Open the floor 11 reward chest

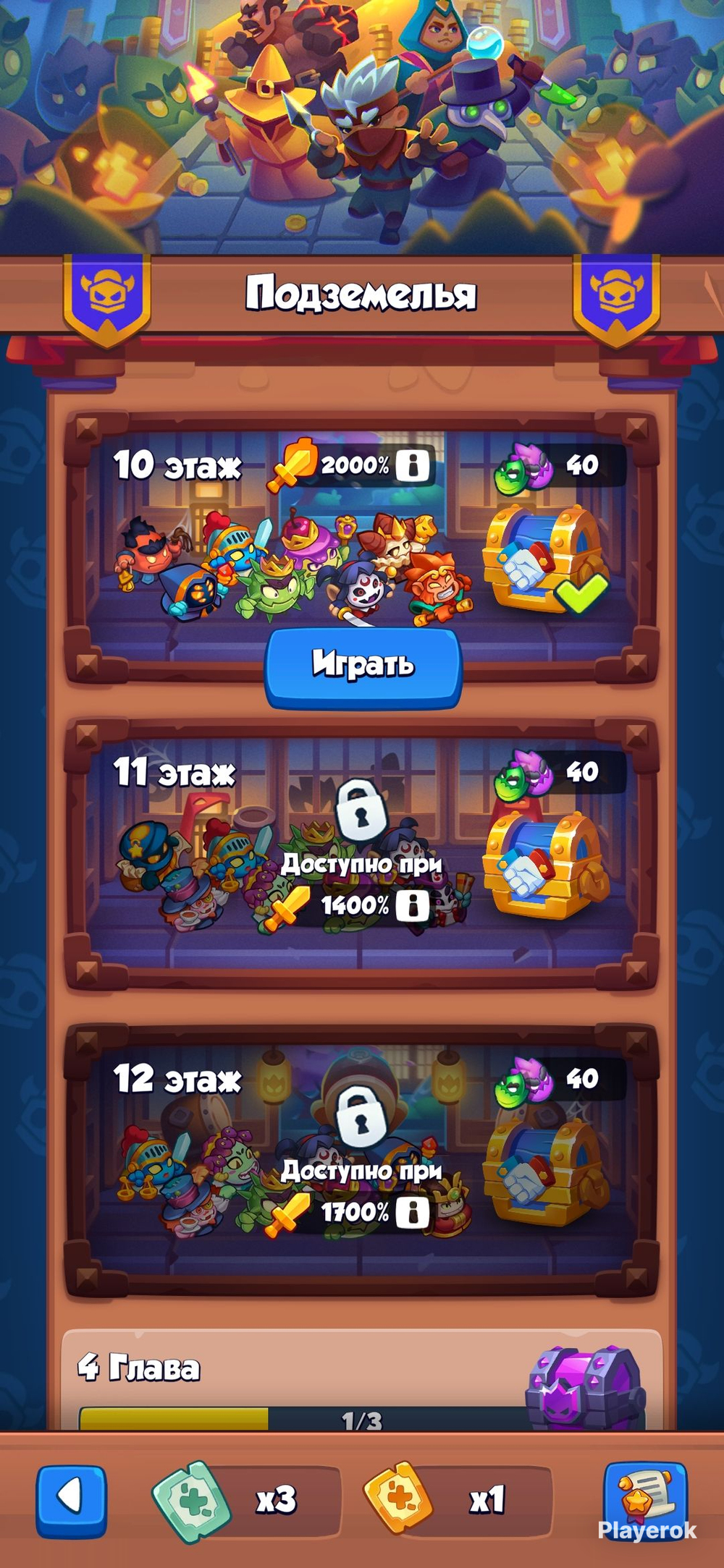547,866
